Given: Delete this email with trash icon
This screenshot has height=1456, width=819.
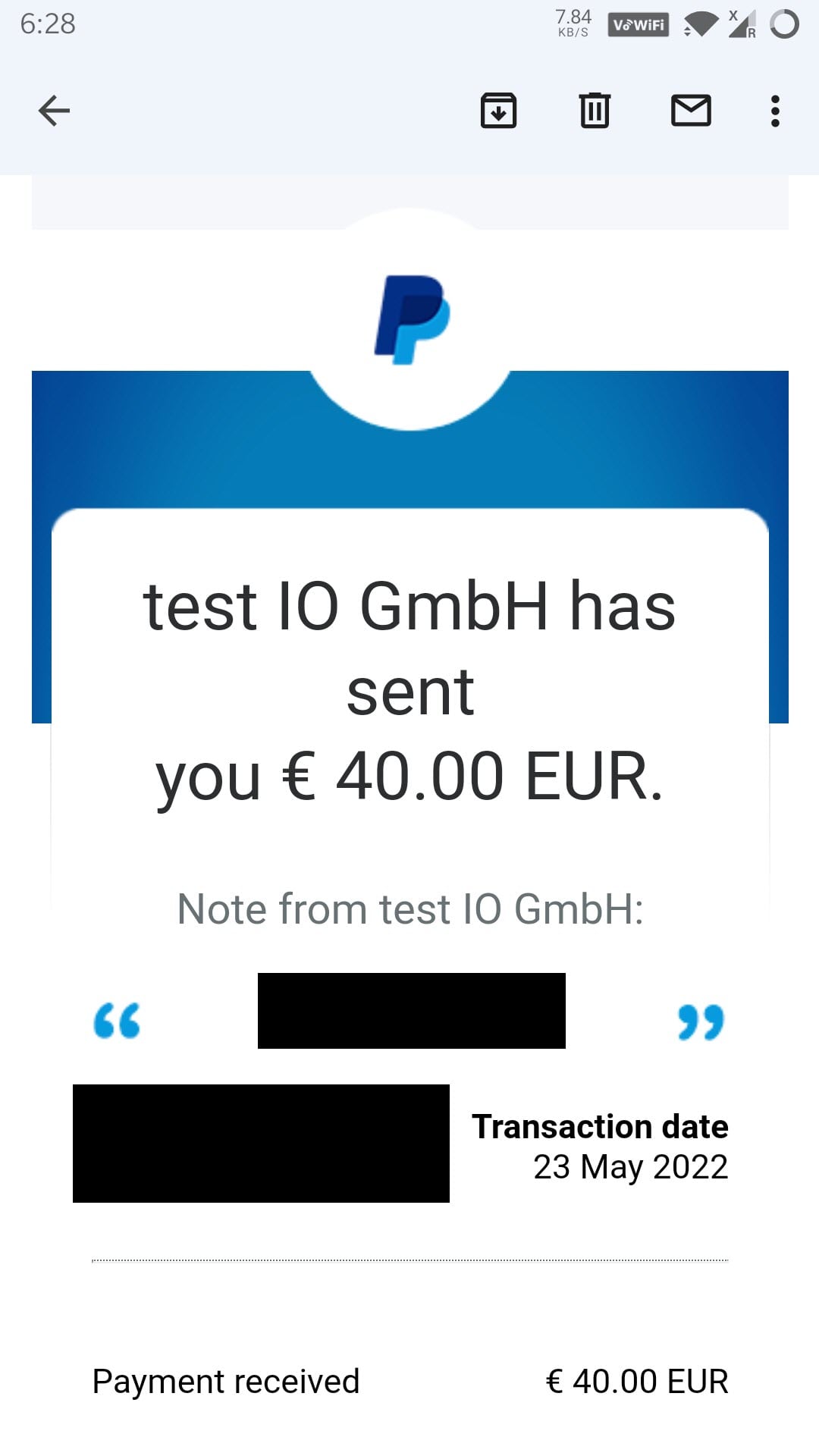Looking at the screenshot, I should [595, 111].
